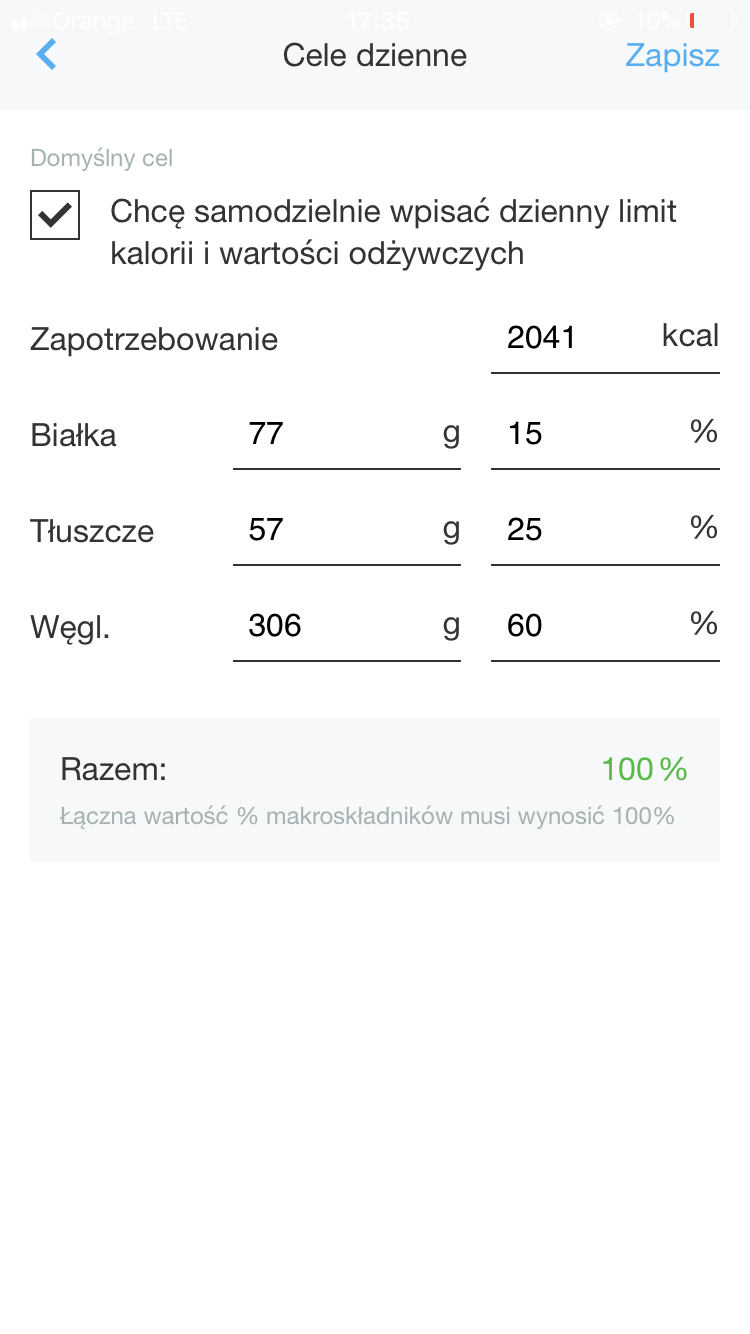Save goals with Zapisz
This screenshot has width=750, height=1334.
click(672, 55)
